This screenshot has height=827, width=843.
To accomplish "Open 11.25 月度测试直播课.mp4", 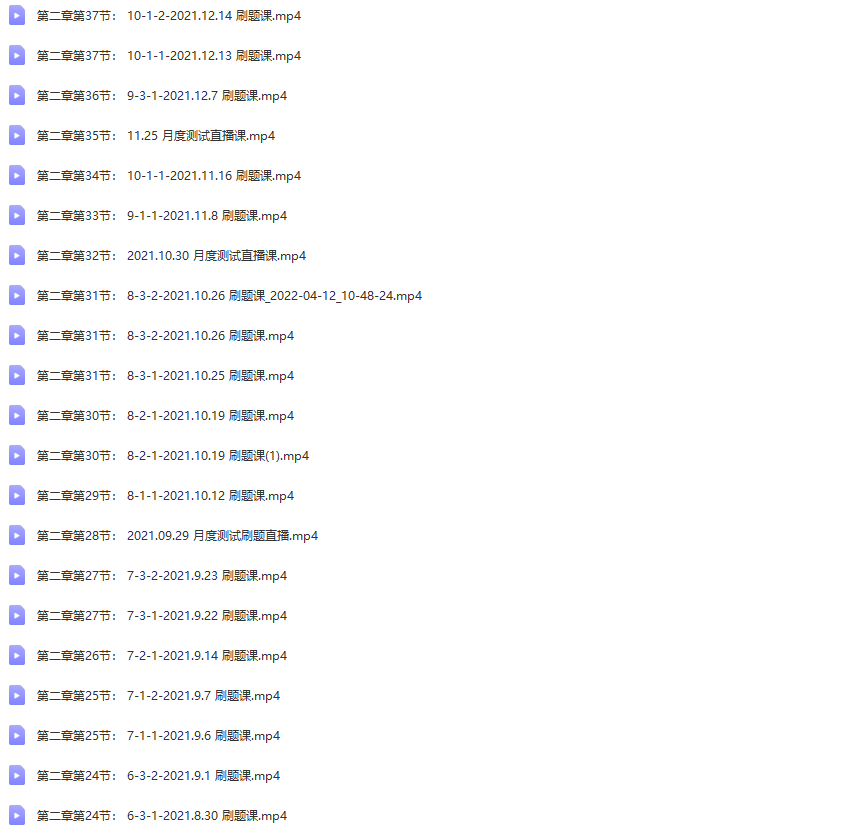I will [200, 136].
